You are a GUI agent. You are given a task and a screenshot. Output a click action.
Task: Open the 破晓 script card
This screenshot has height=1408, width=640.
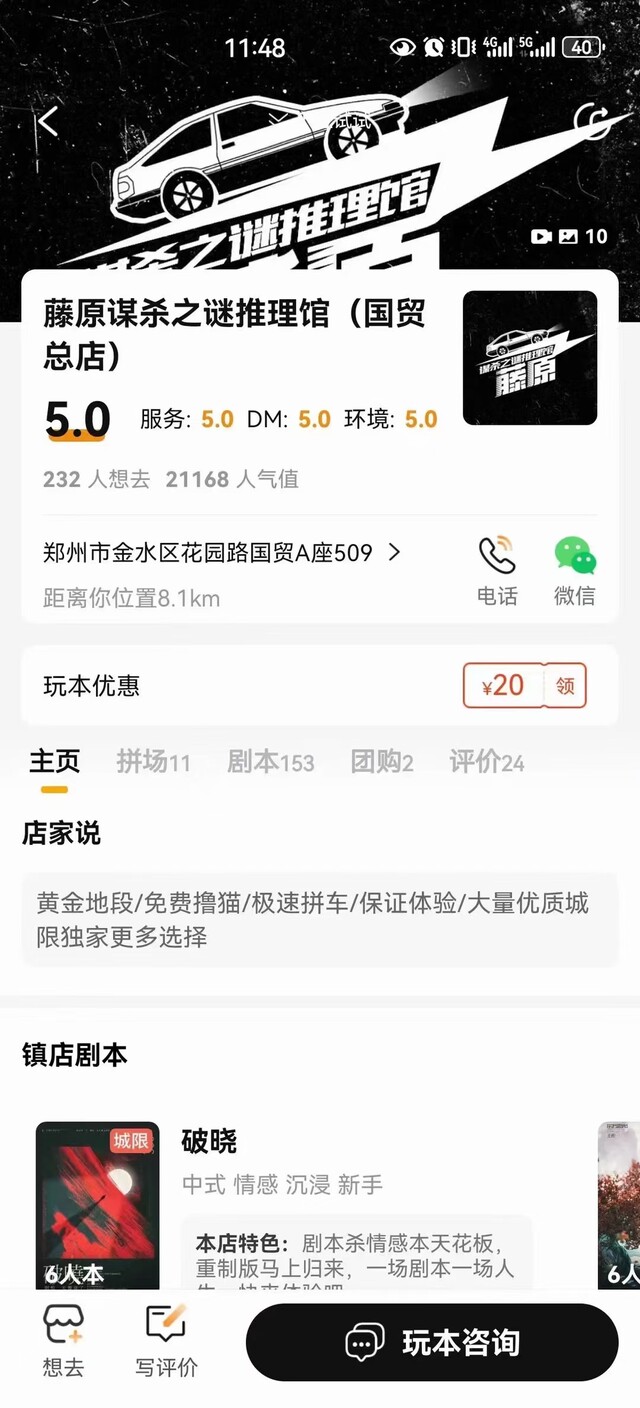tap(209, 1141)
